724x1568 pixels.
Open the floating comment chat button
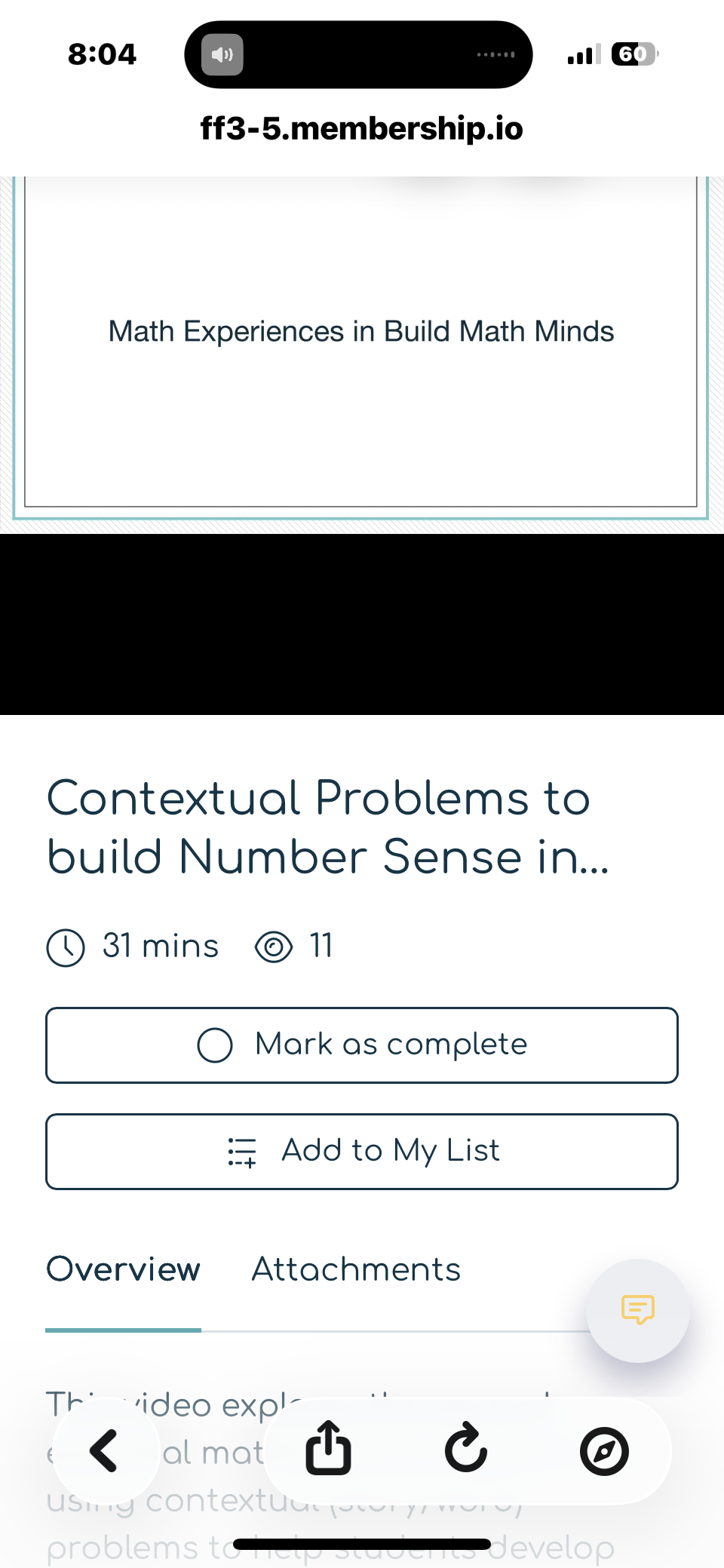coord(638,1310)
